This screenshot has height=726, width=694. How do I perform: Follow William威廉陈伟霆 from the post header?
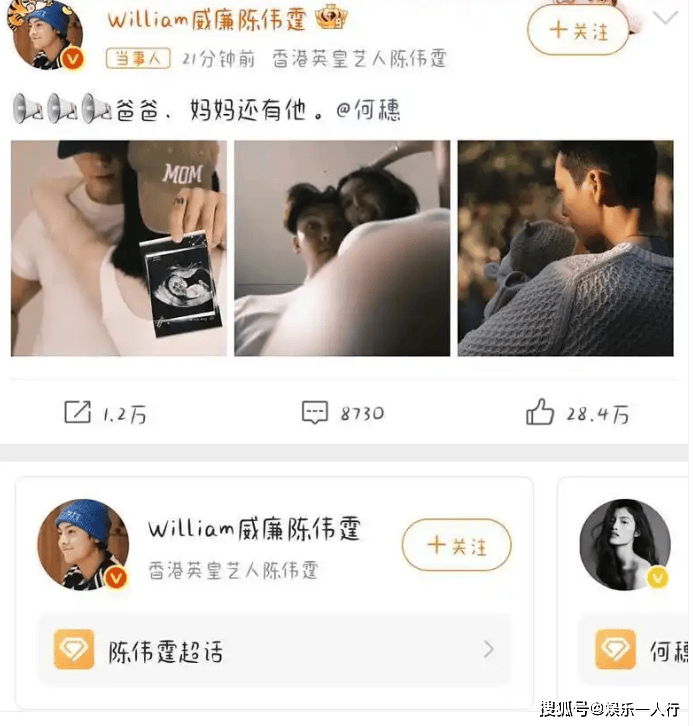click(577, 30)
